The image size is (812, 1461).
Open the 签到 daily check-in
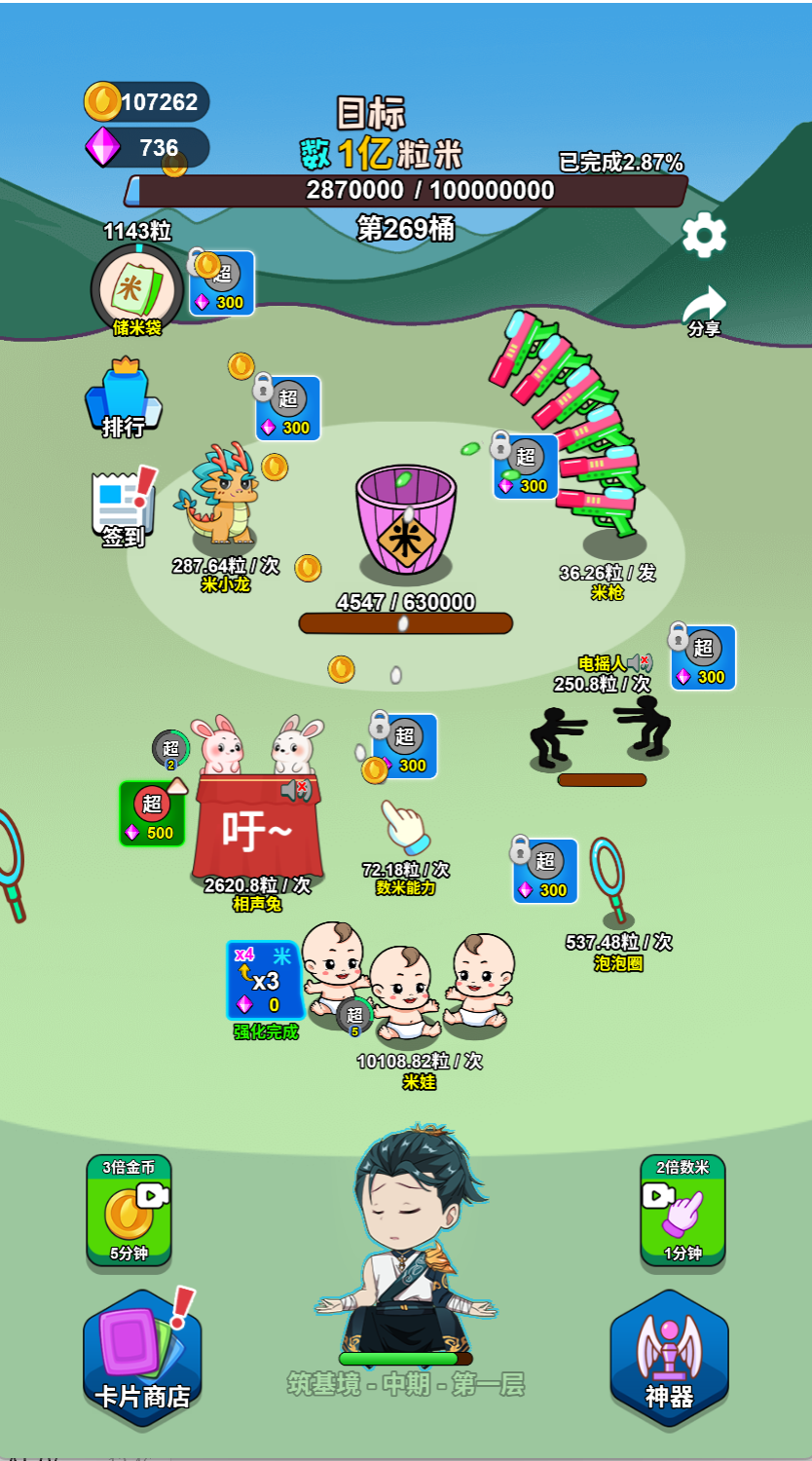point(123,508)
